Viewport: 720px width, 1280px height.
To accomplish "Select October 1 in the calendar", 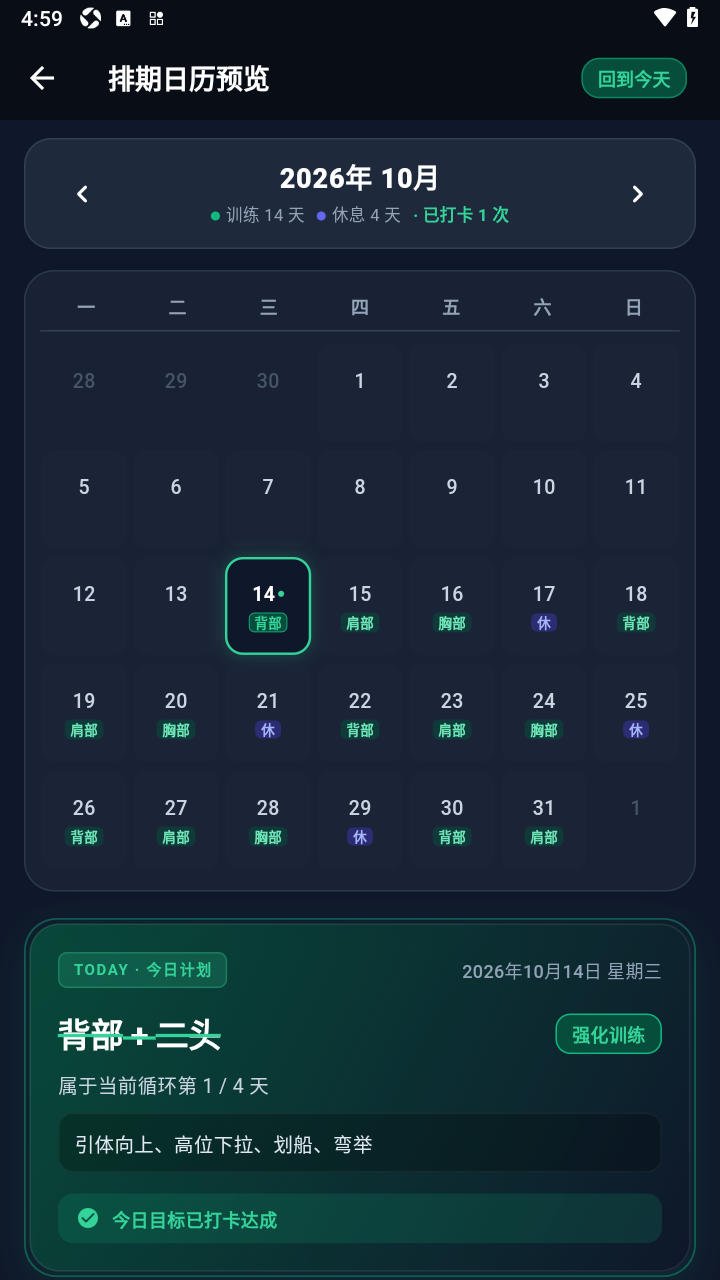I will pos(360,392).
